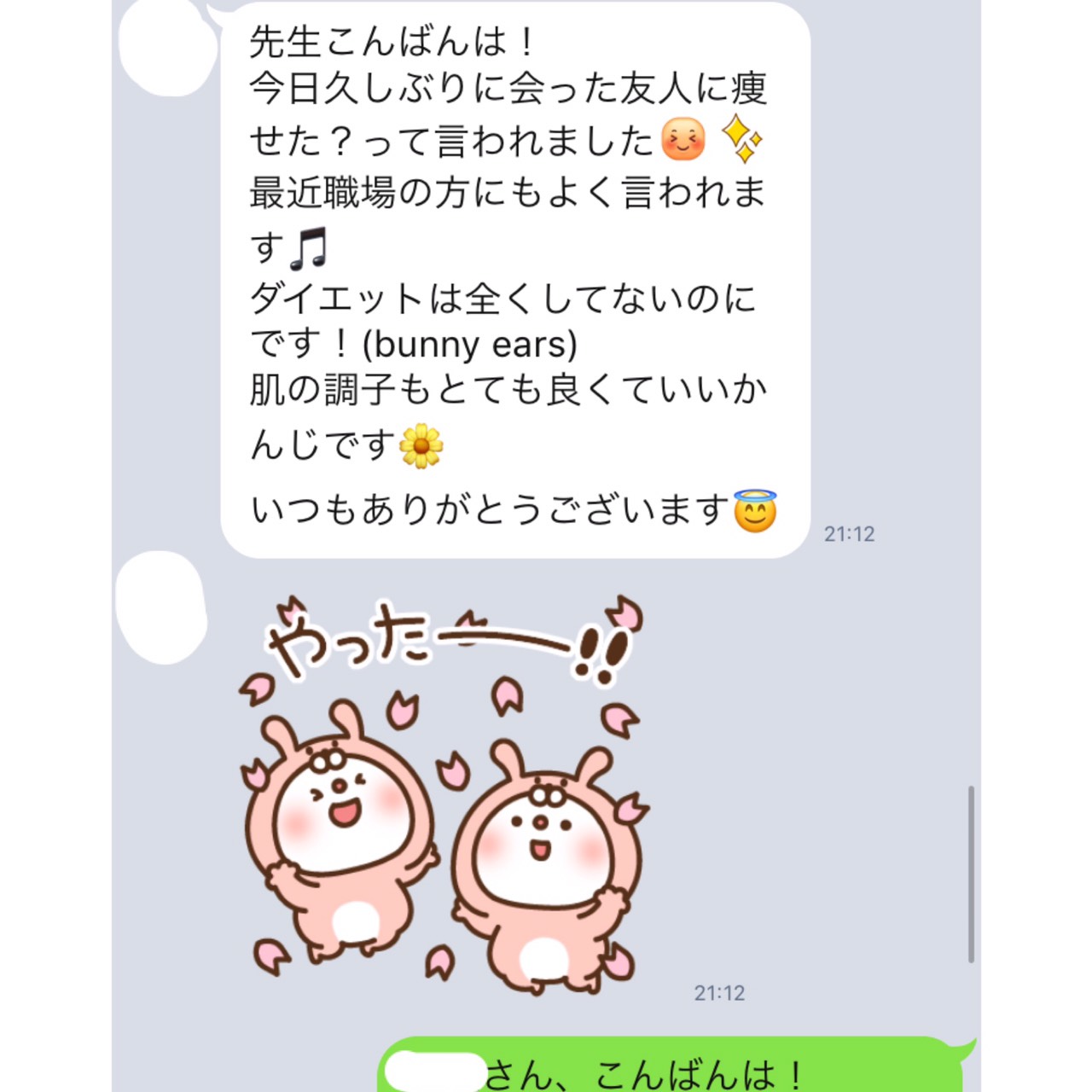1092x1092 pixels.
Task: Open the sender's avatar beside the 先生こんばんは message
Action: click(x=167, y=49)
